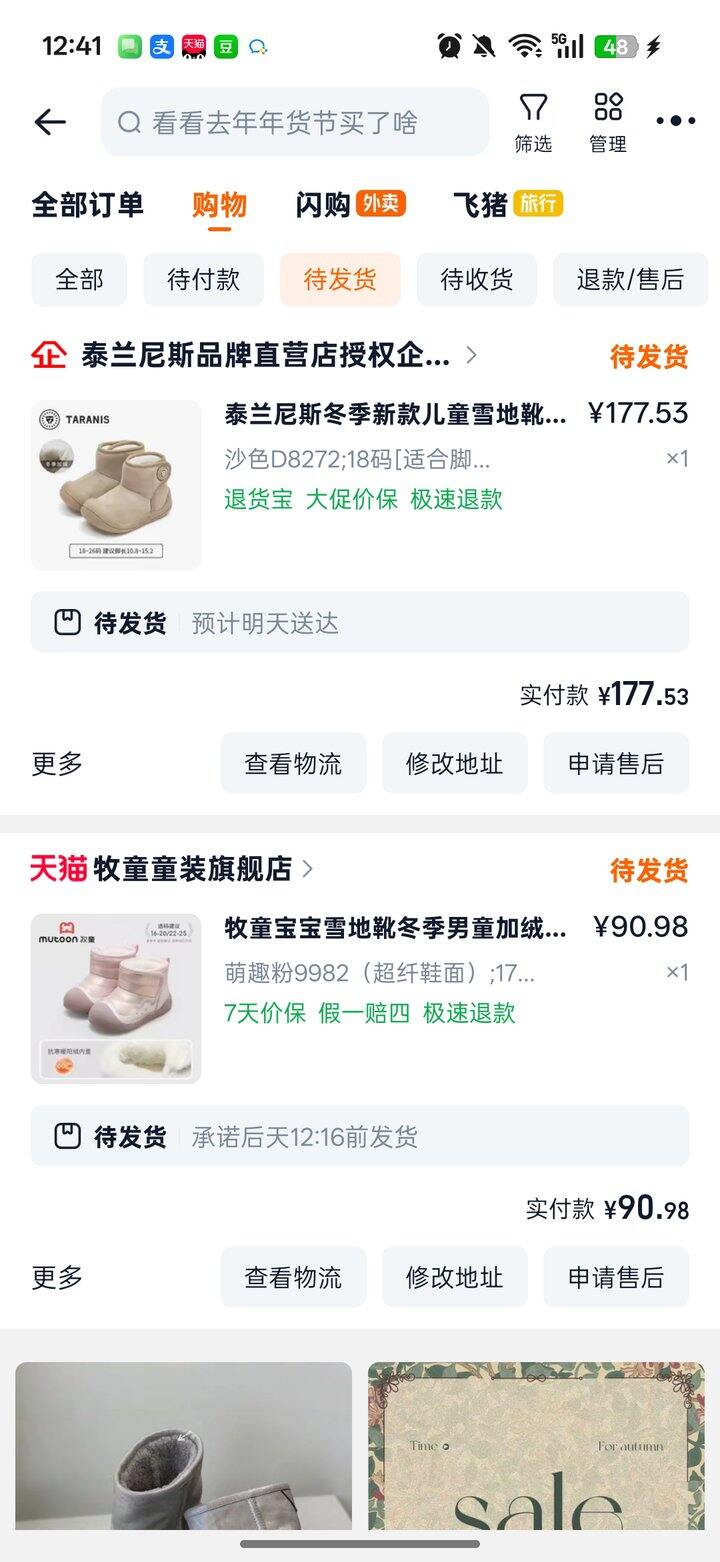The image size is (720, 1562).
Task: Click the search magnifier icon
Action: click(x=129, y=122)
